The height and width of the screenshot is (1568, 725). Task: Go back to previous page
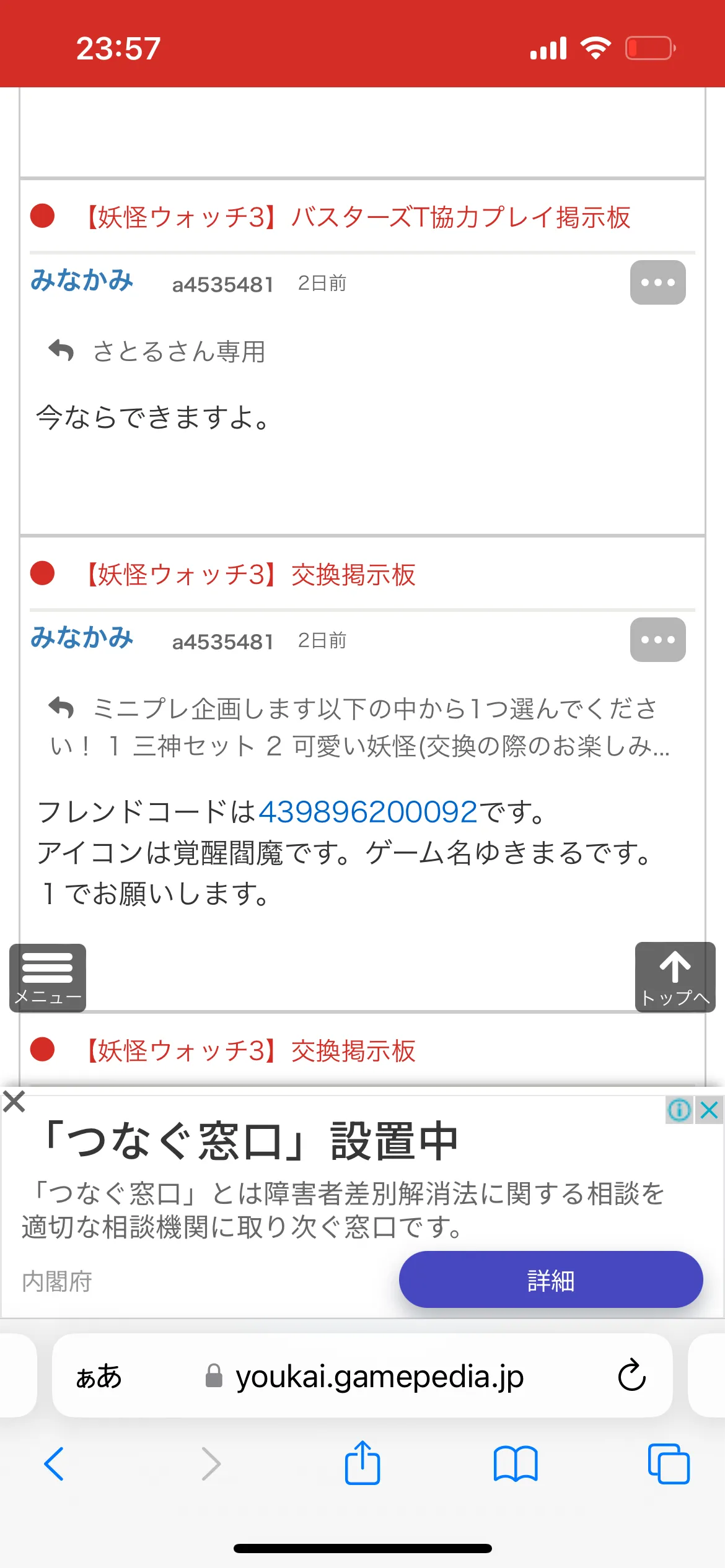tap(55, 1464)
